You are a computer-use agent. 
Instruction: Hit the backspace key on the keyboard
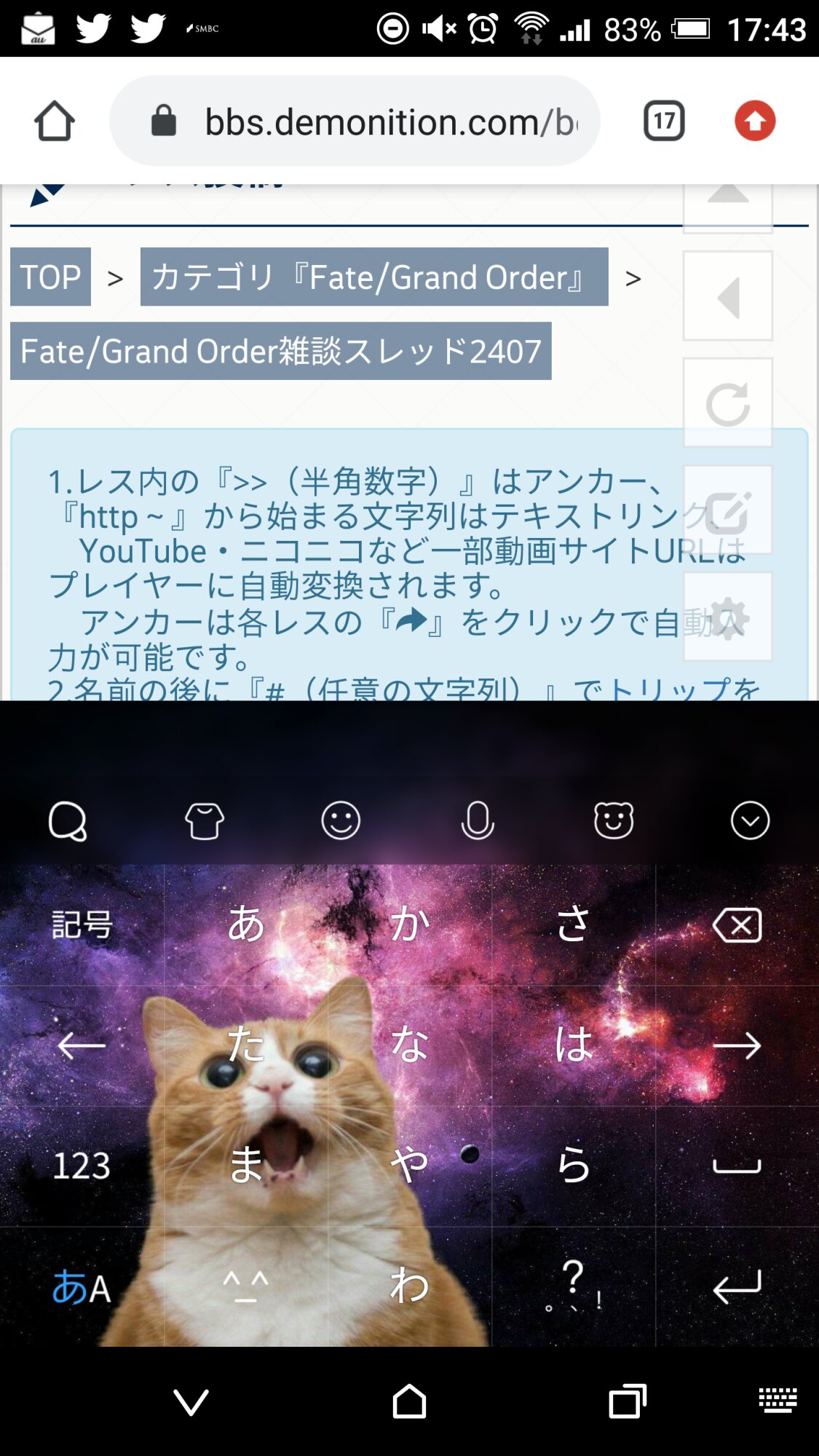(x=737, y=925)
